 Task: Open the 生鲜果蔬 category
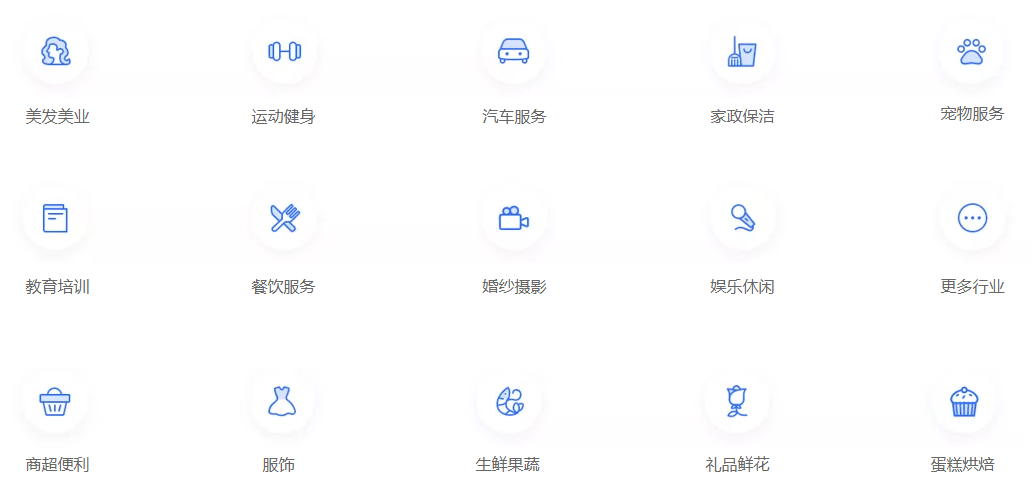coord(509,402)
